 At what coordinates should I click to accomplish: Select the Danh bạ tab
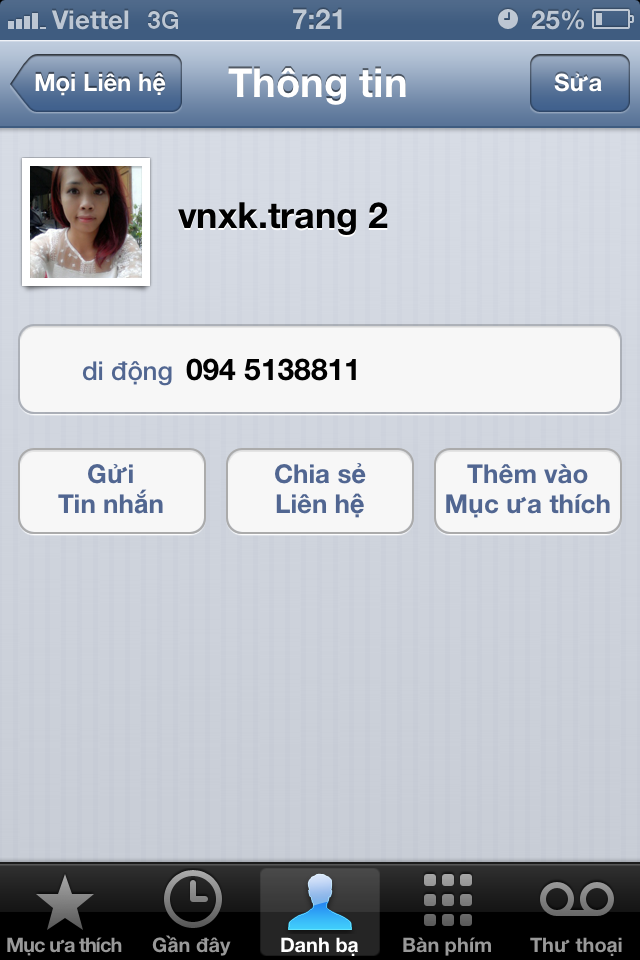tap(320, 912)
